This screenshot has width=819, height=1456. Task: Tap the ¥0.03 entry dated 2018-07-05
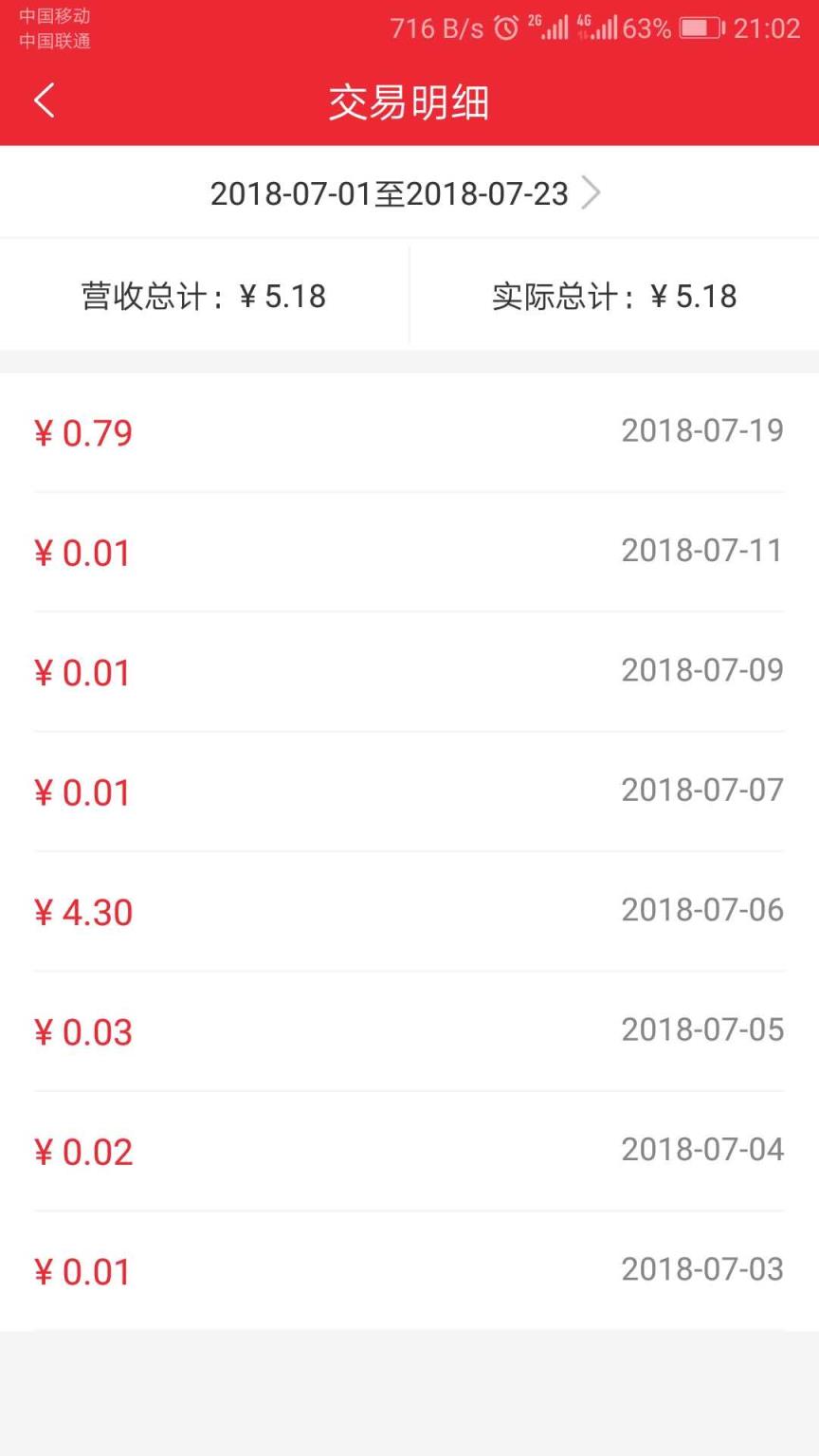409,1030
